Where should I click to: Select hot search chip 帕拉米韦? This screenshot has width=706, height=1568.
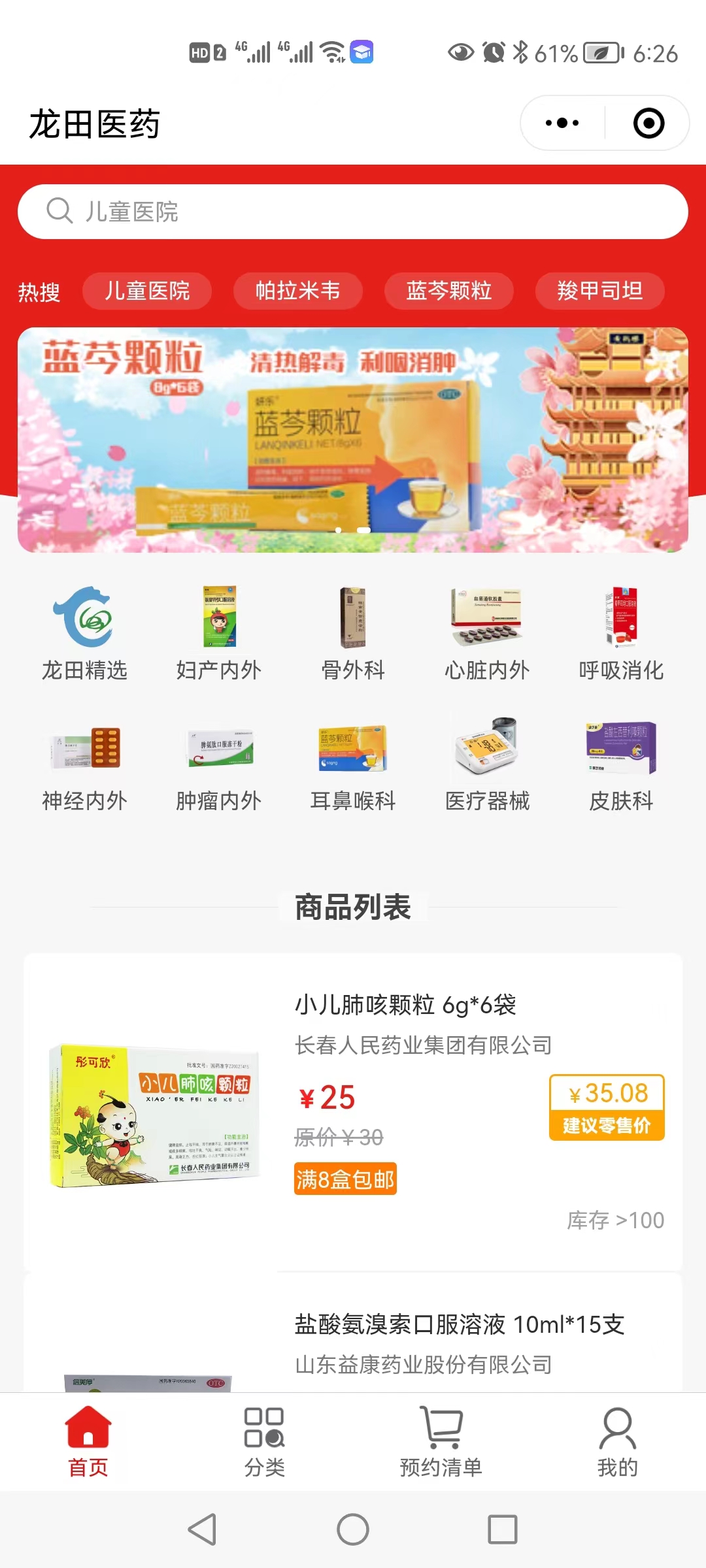click(x=297, y=291)
